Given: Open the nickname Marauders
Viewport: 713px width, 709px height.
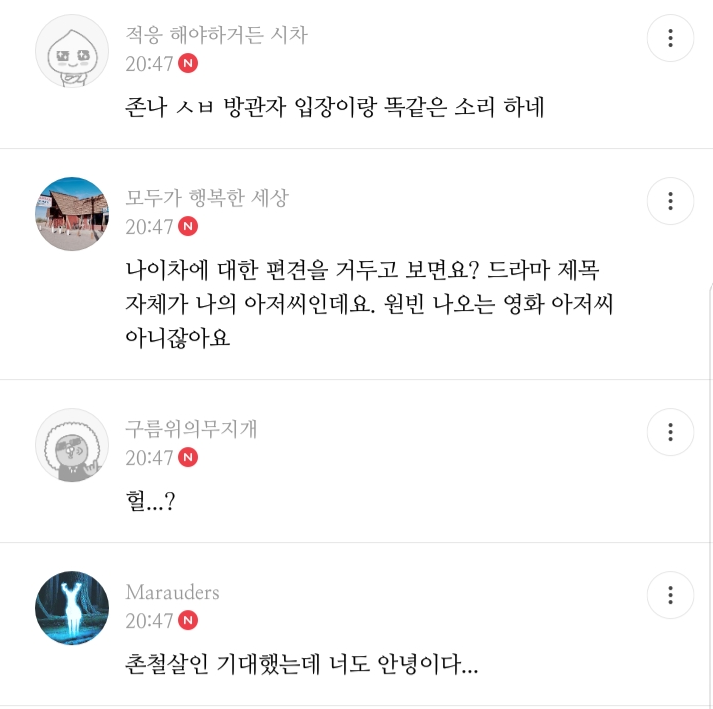Looking at the screenshot, I should 172,592.
